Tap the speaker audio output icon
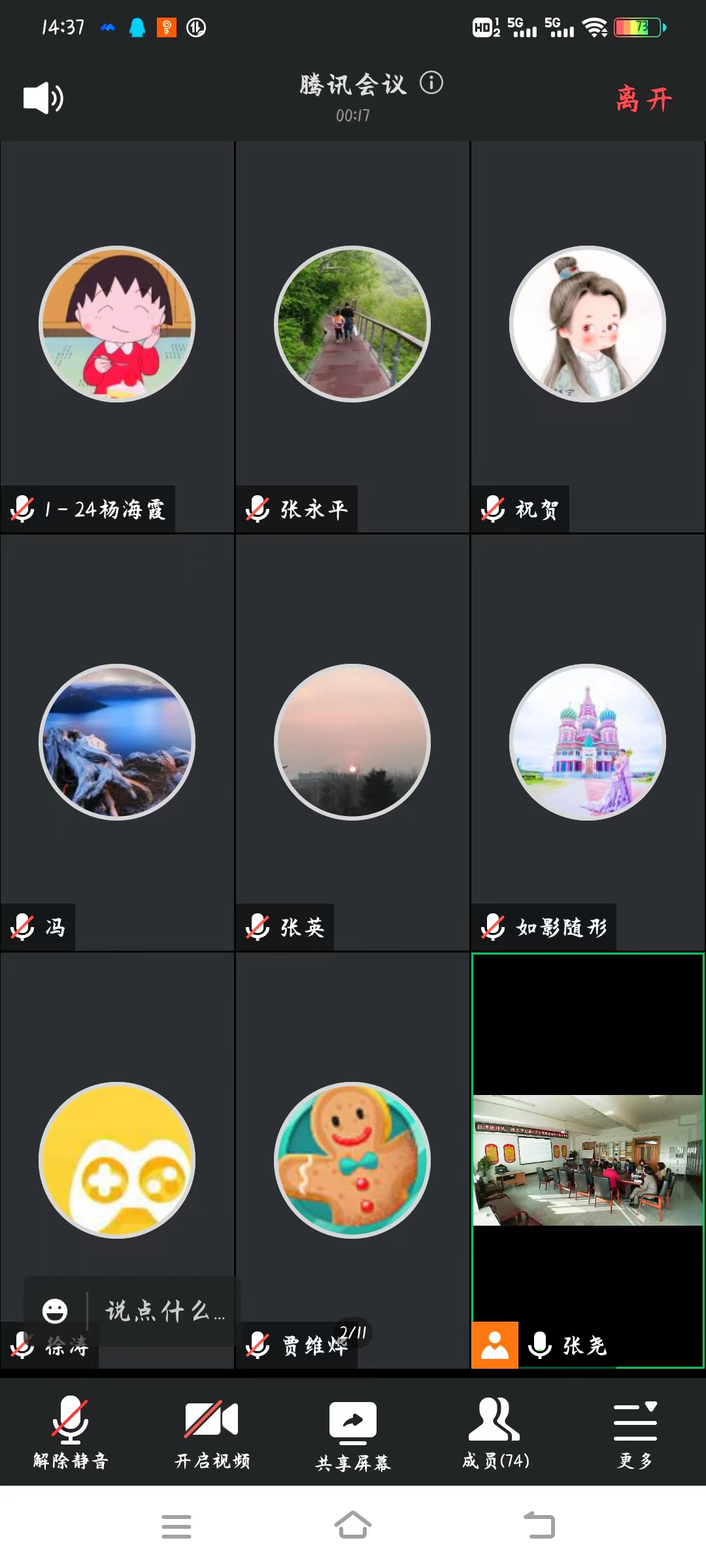This screenshot has height=1568, width=706. coord(43,99)
